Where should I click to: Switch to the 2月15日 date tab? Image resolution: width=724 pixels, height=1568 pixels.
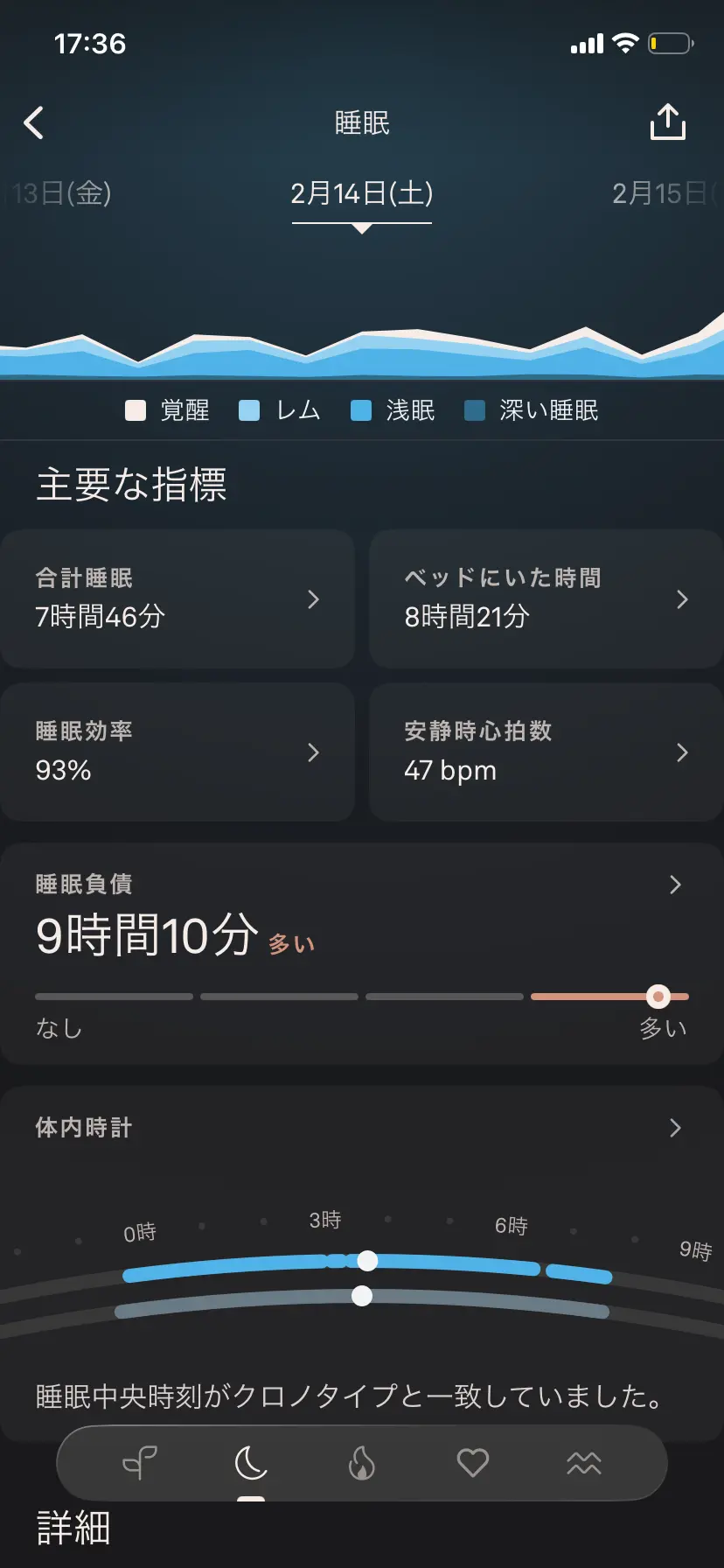pyautogui.click(x=663, y=194)
